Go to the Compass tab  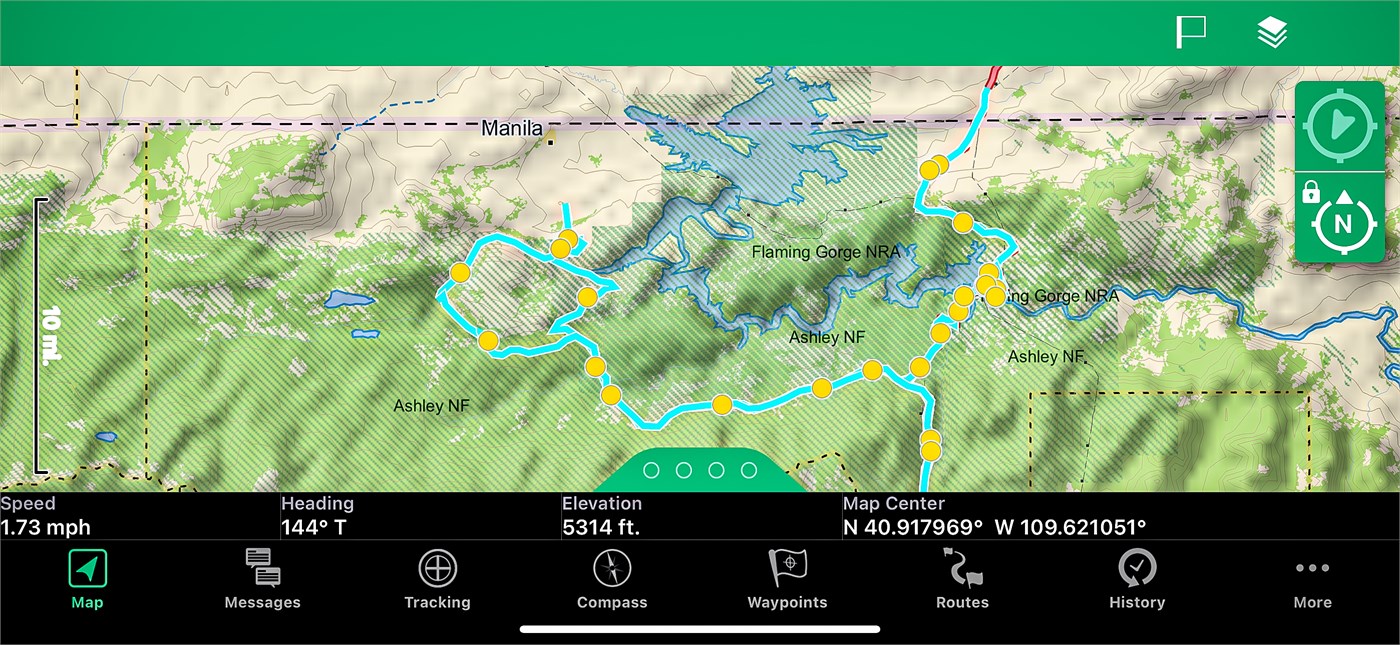click(612, 580)
